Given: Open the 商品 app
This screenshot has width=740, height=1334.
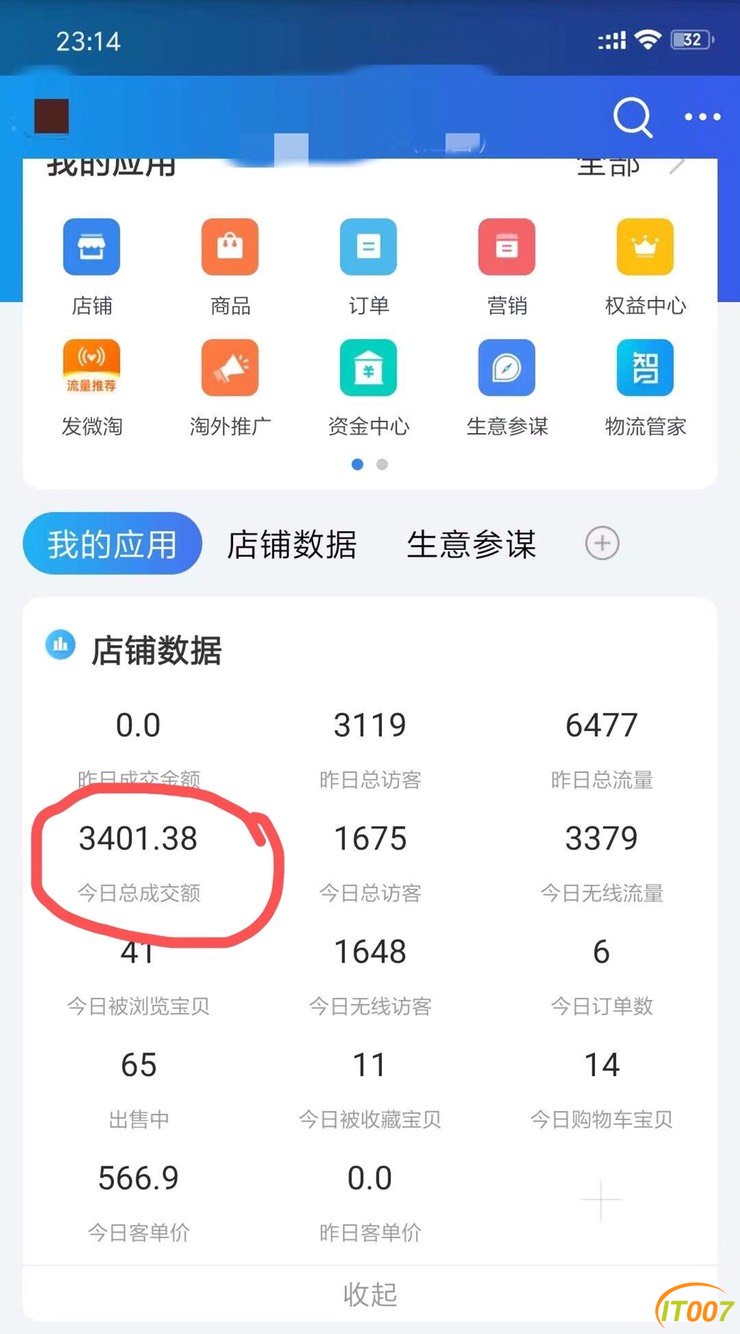Looking at the screenshot, I should (x=230, y=266).
